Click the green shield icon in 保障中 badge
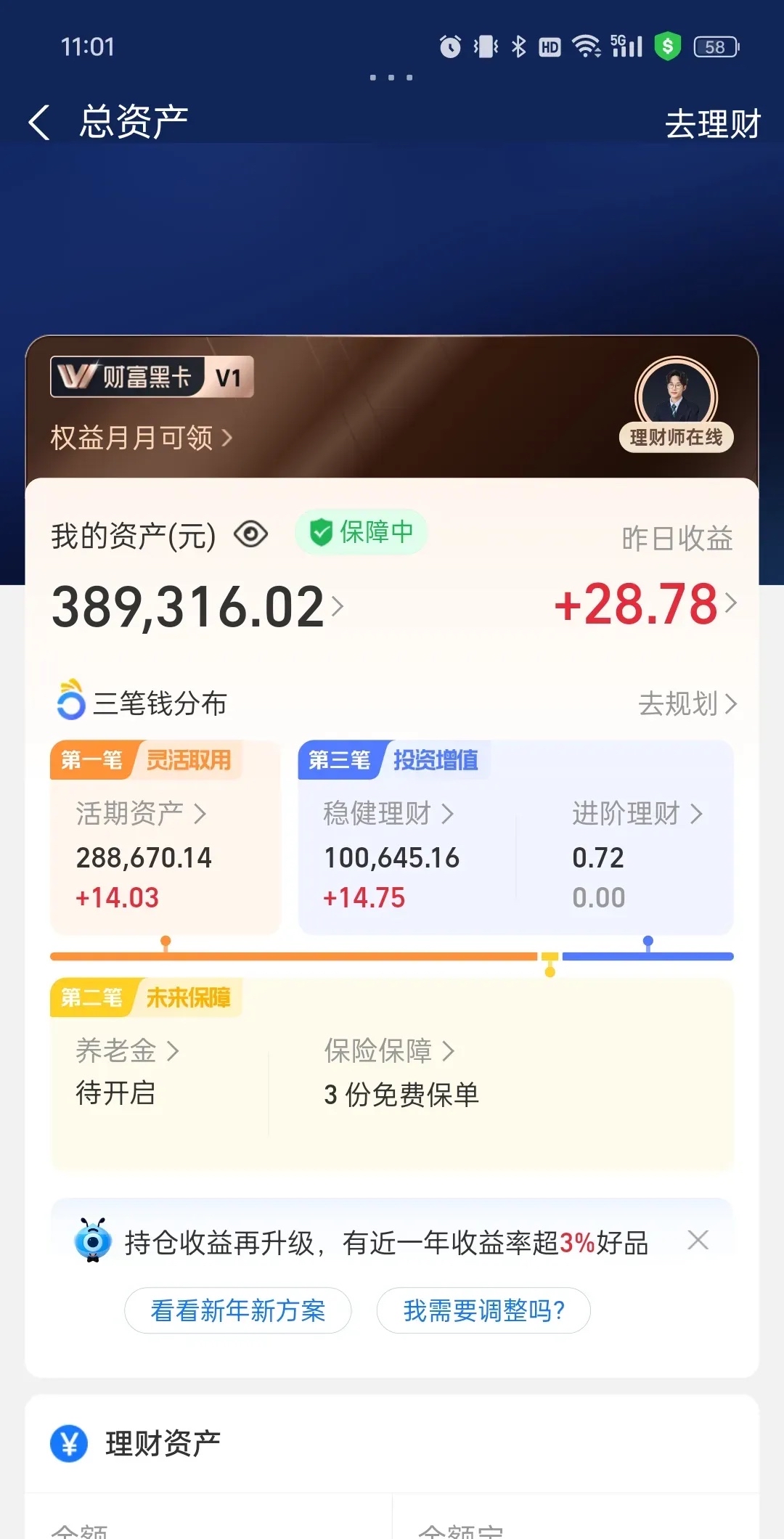Viewport: 784px width, 1539px height. coord(320,532)
